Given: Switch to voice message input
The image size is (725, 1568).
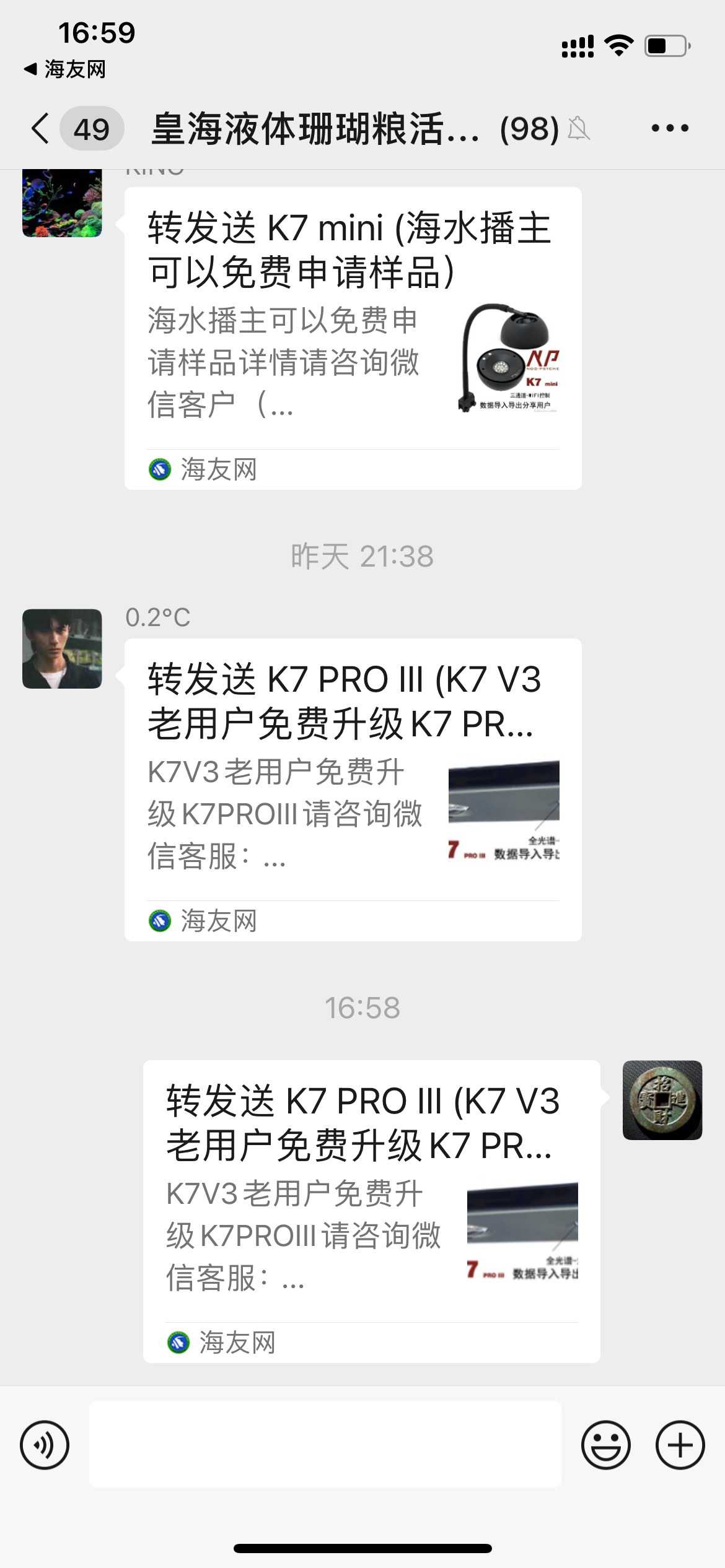Looking at the screenshot, I should click(45, 1445).
